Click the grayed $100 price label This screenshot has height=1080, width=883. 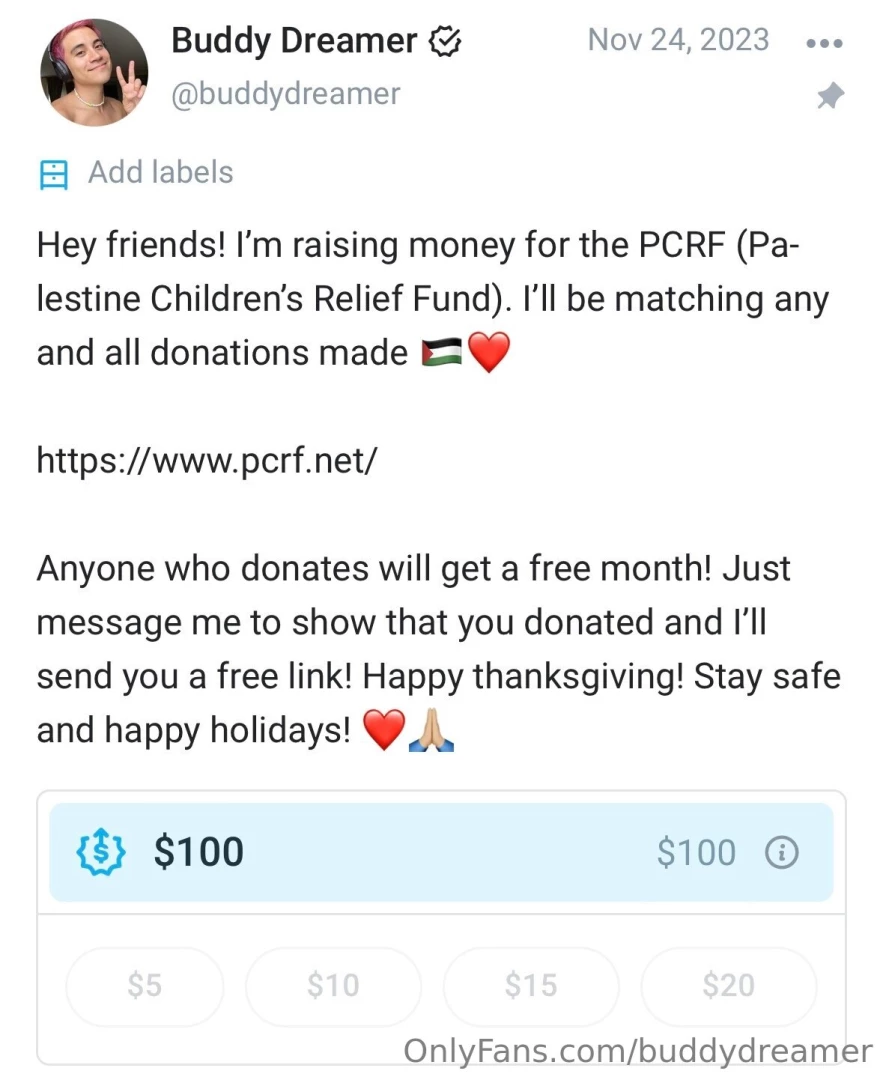point(696,853)
